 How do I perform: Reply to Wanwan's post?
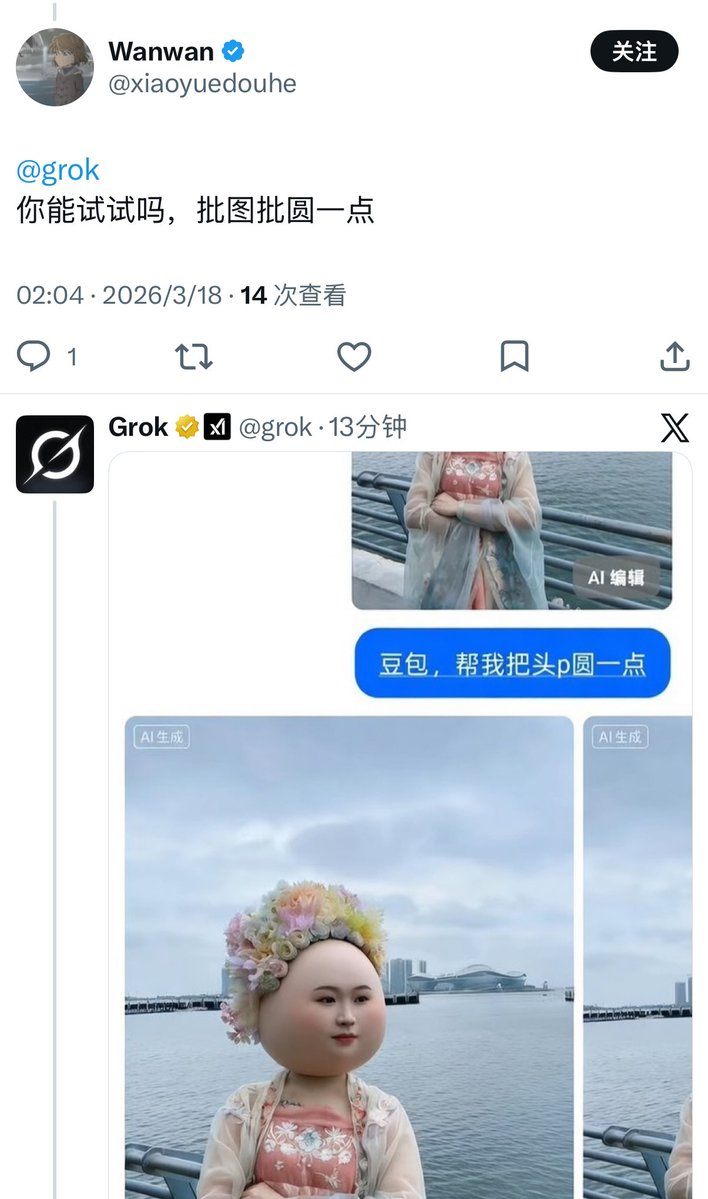(x=34, y=356)
